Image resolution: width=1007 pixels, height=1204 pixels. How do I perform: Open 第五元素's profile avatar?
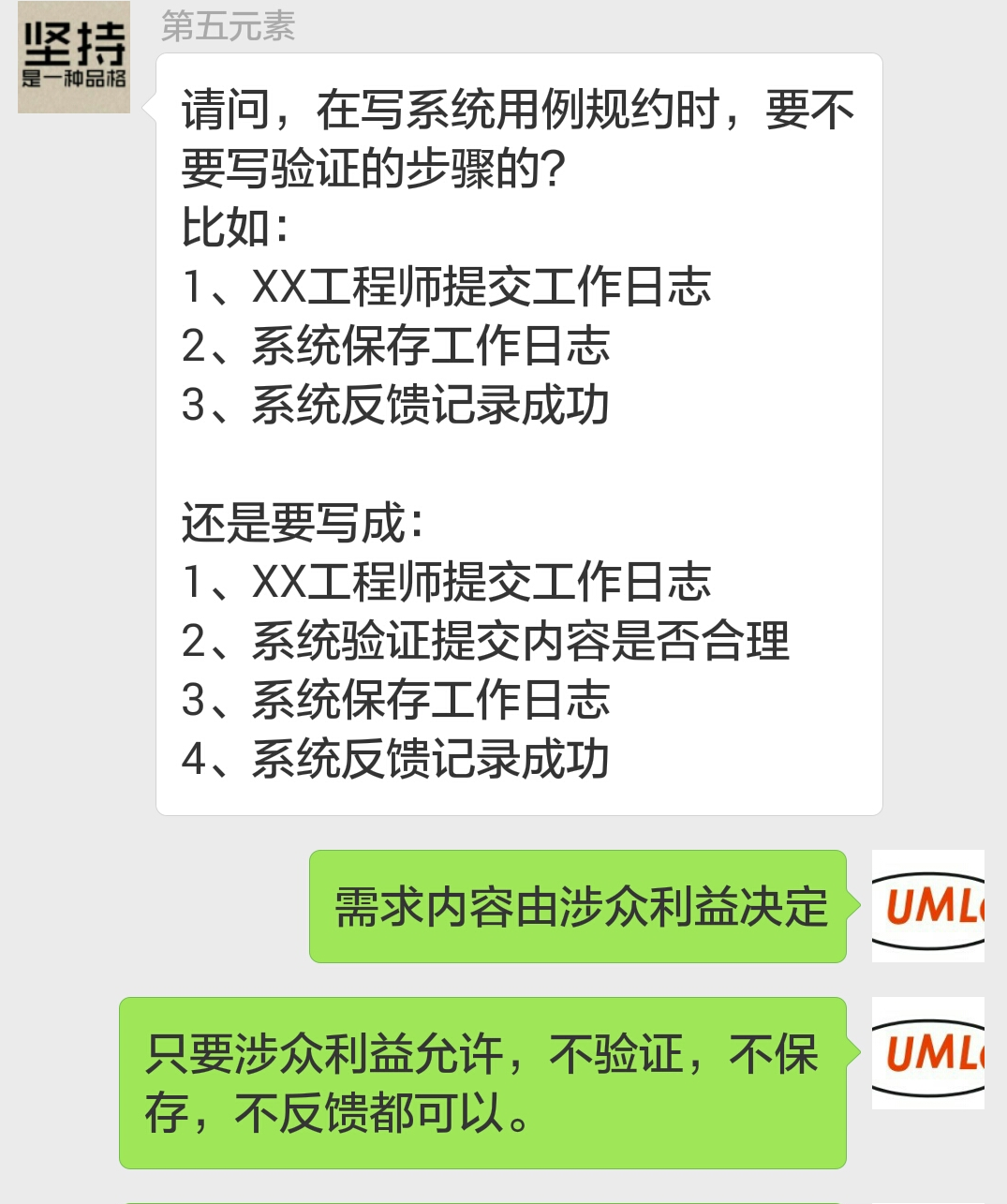pyautogui.click(x=74, y=57)
